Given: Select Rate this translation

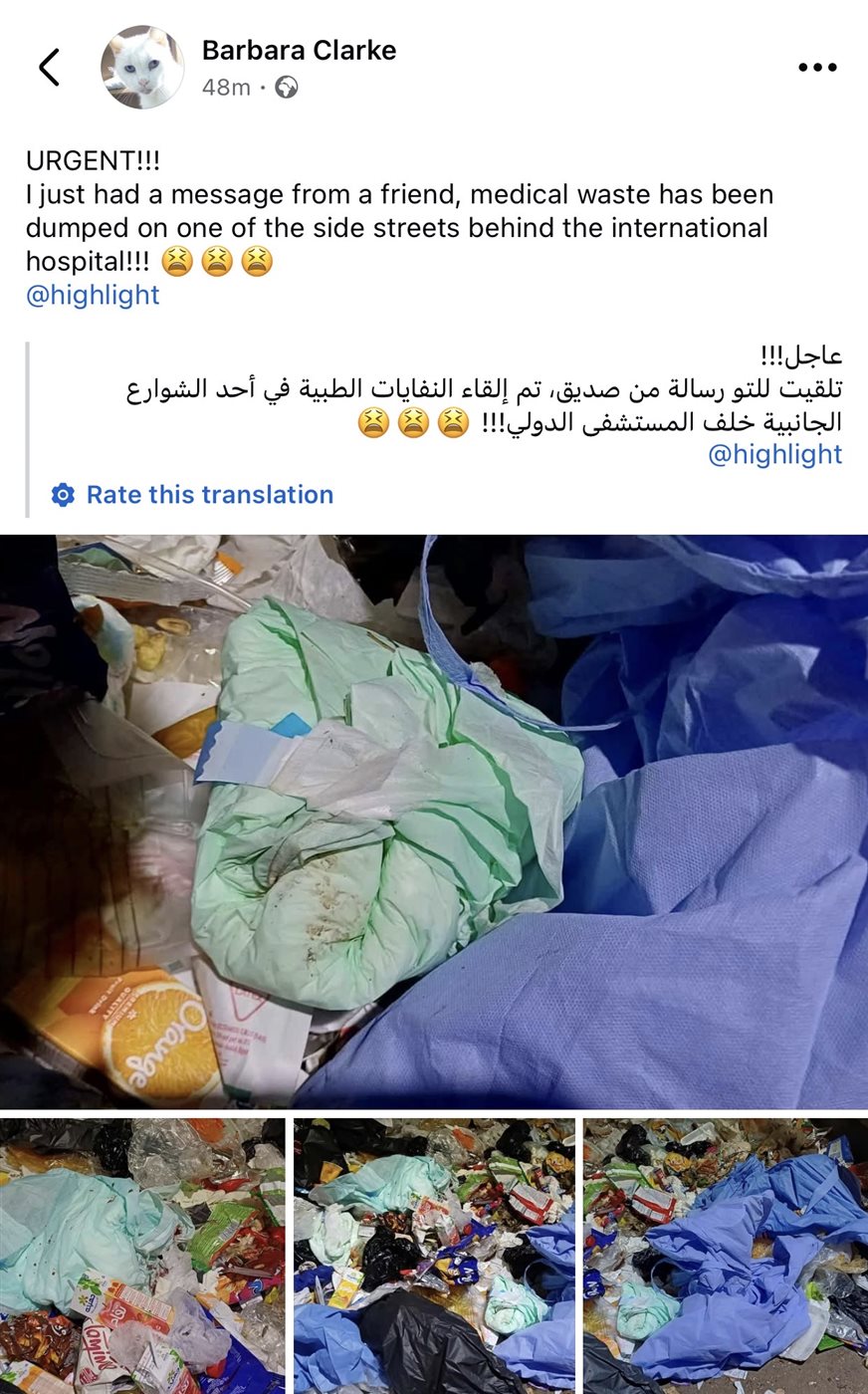Looking at the screenshot, I should 209,494.
